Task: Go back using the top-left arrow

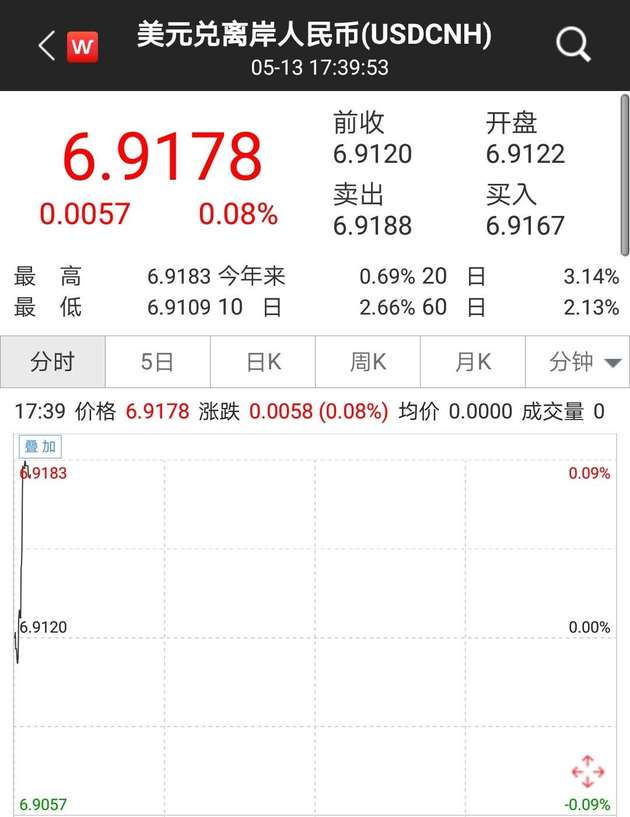Action: [46, 46]
